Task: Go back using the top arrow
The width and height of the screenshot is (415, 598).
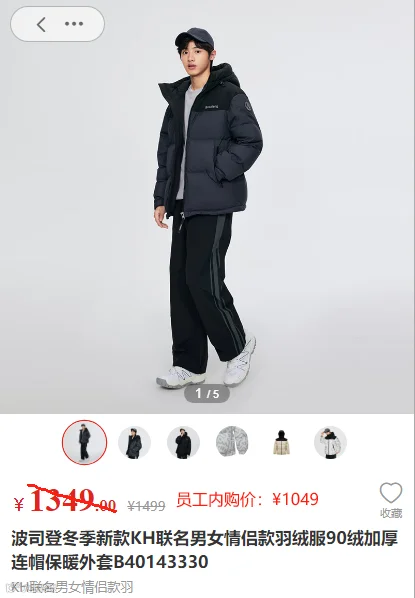Action: coord(41,24)
